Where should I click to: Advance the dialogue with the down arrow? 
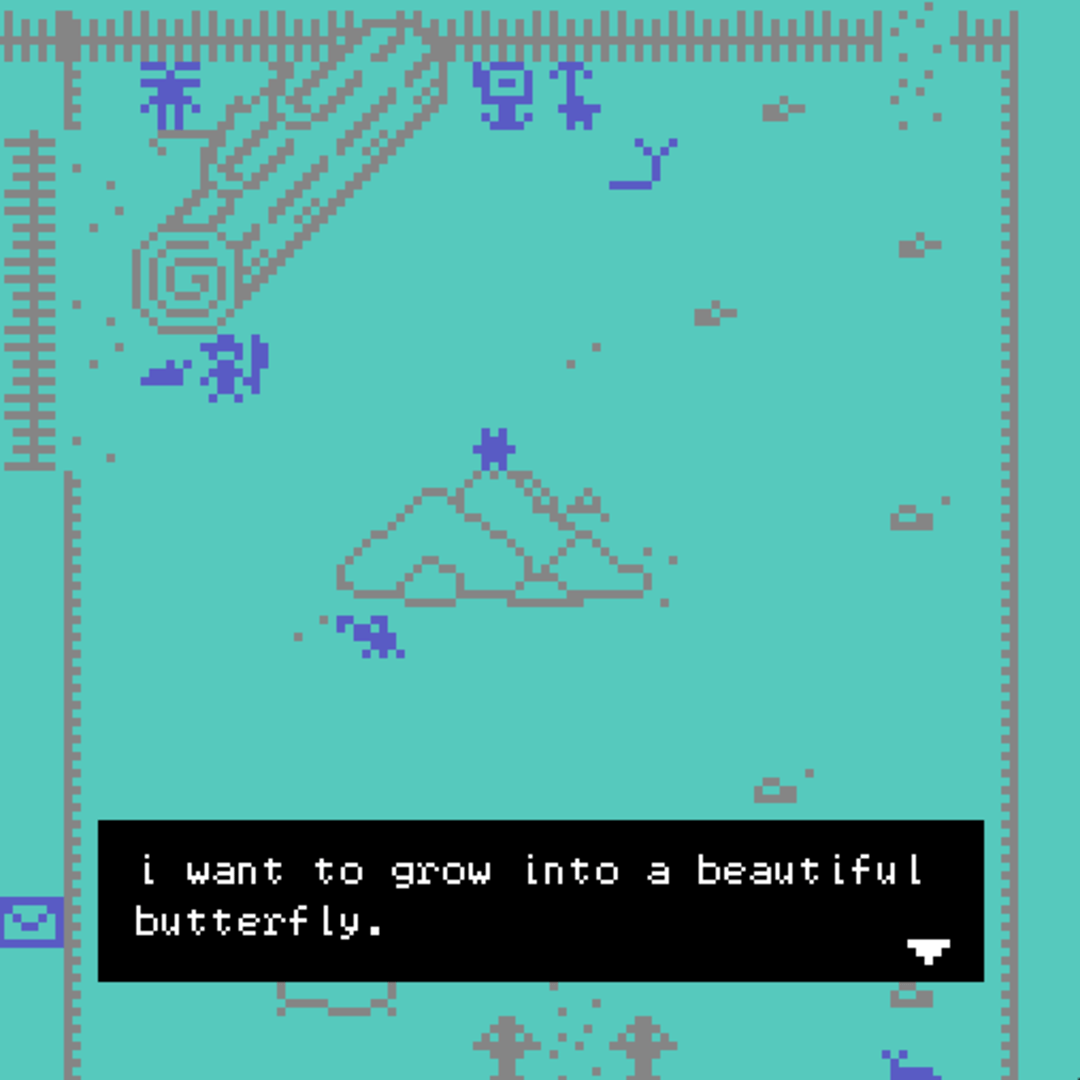(x=928, y=950)
